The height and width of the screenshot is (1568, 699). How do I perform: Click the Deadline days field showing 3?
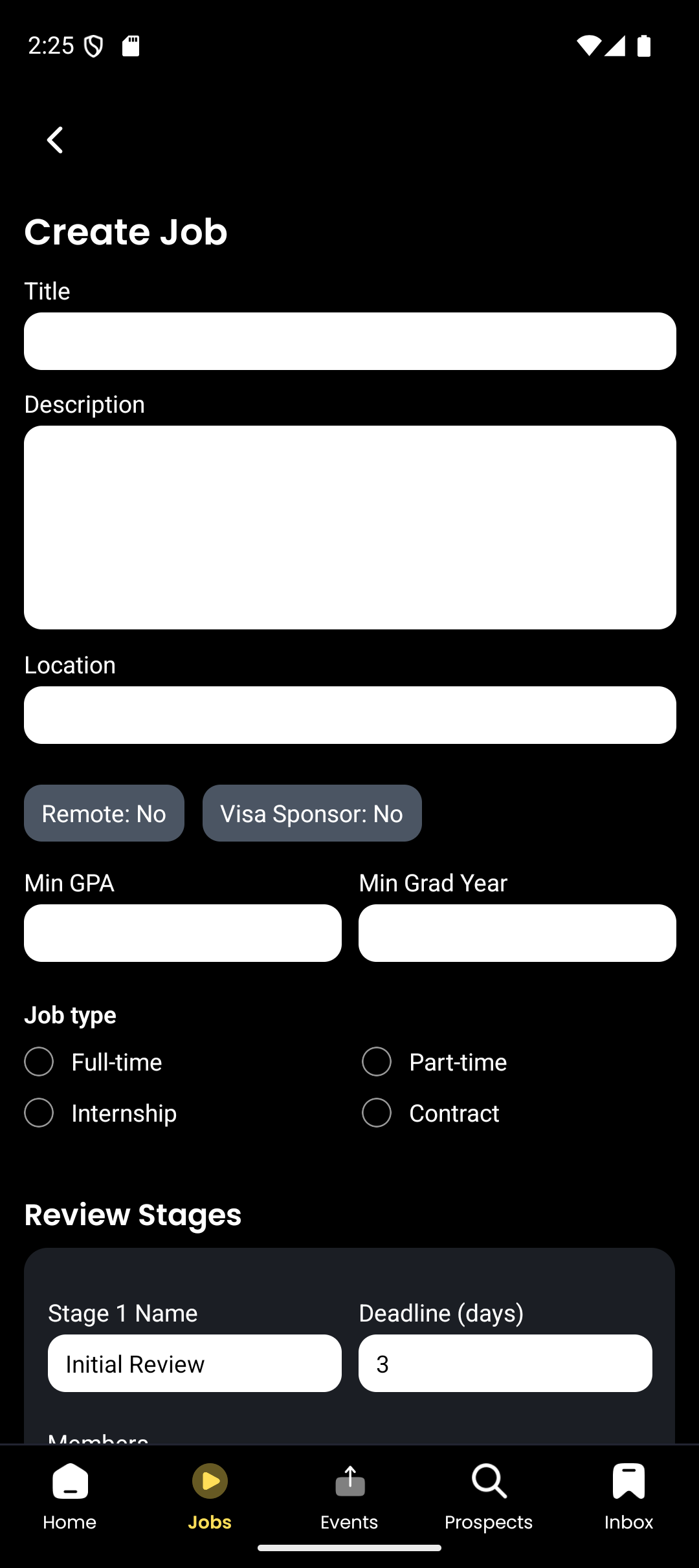pos(505,1363)
